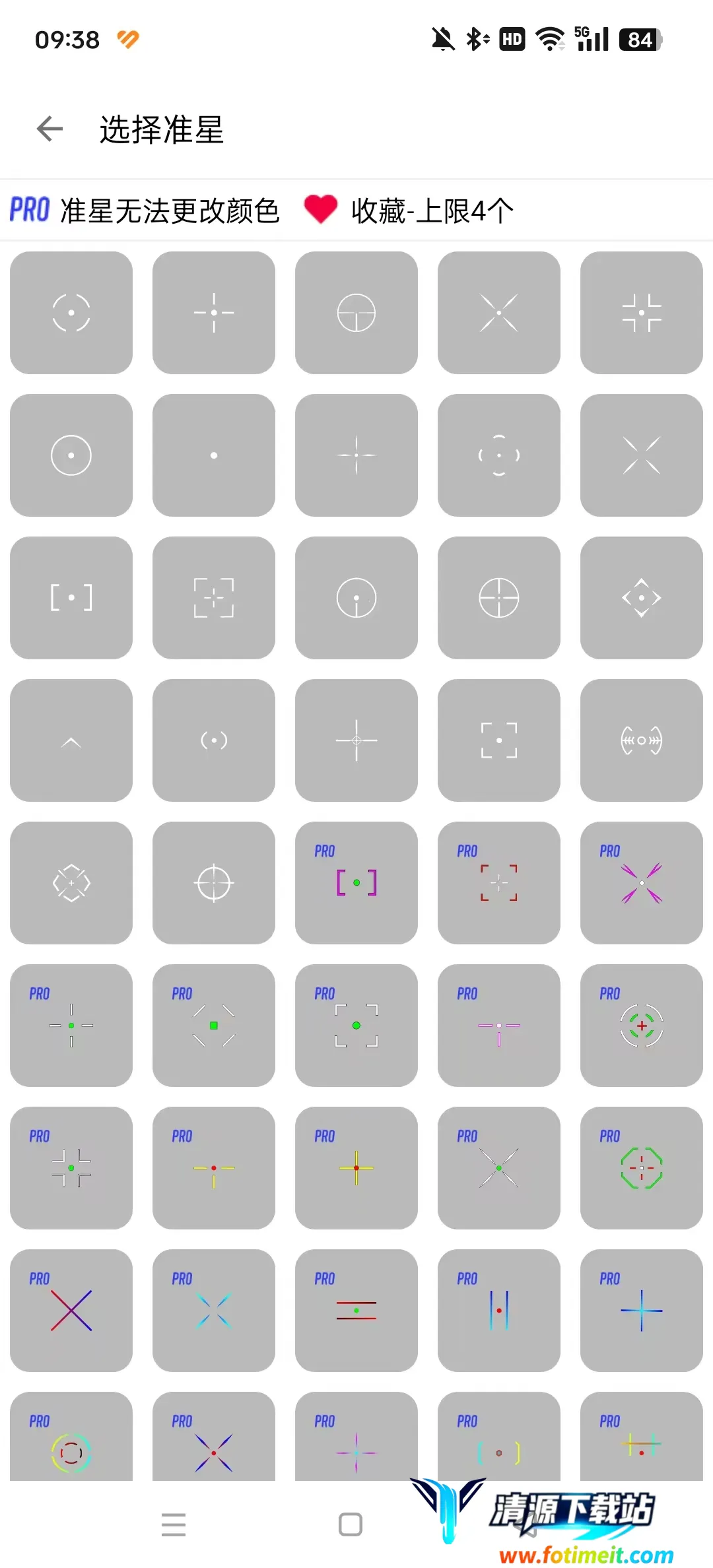Select PRO green octagon dashed crosshair

coord(641,1168)
